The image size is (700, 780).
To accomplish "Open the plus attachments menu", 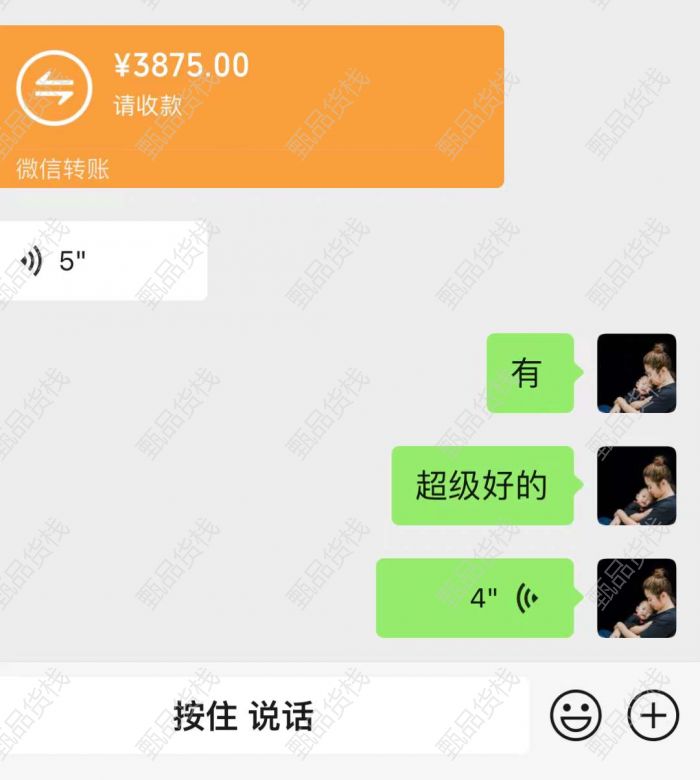I will tap(652, 716).
